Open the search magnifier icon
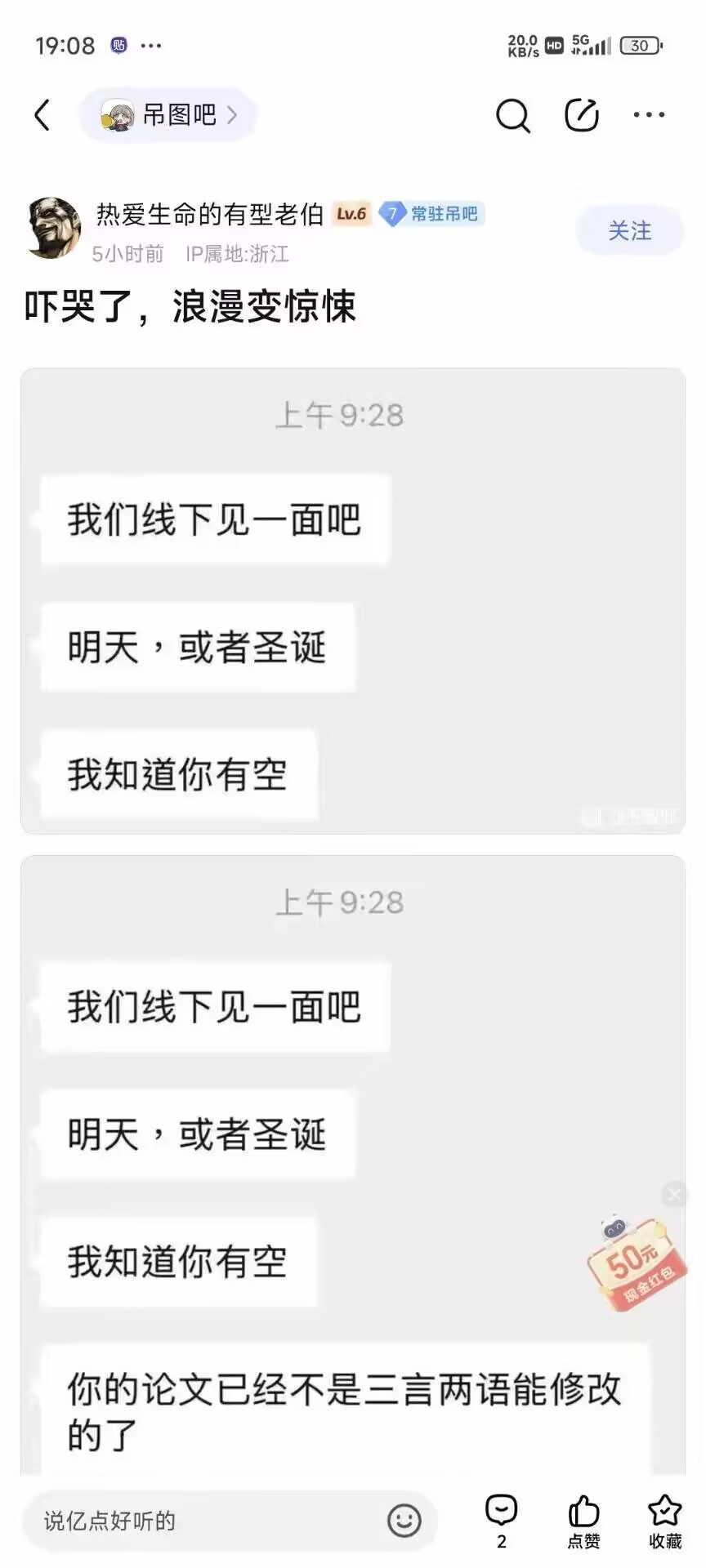This screenshot has height=1568, width=706. click(x=513, y=116)
